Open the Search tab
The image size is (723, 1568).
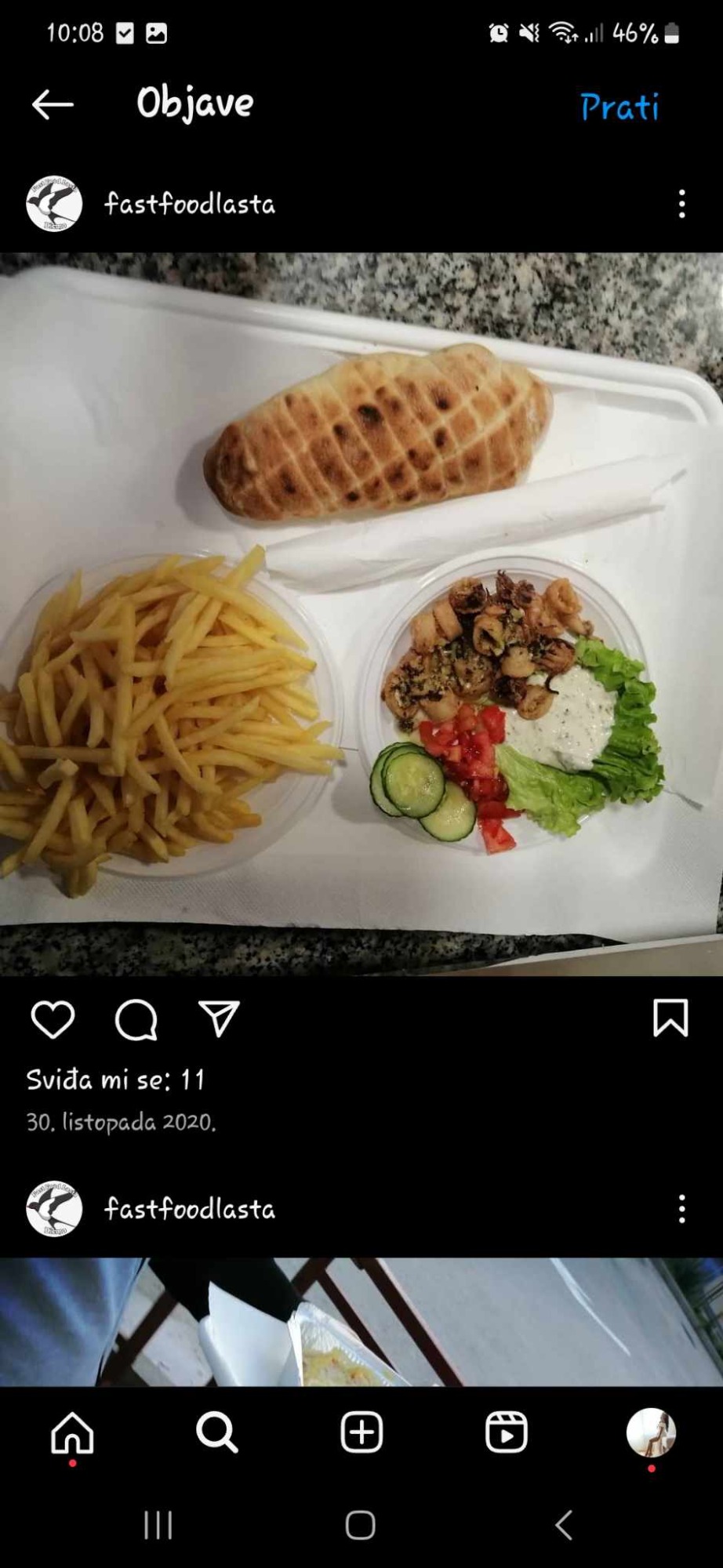tap(216, 1432)
